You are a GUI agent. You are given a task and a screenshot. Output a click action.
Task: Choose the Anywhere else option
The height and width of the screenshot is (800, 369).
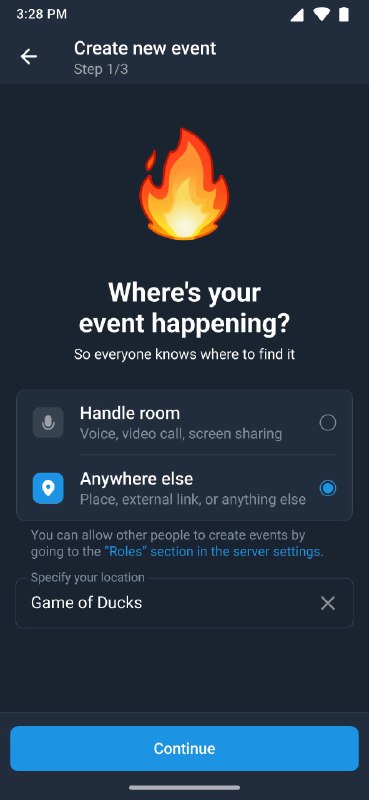184,488
